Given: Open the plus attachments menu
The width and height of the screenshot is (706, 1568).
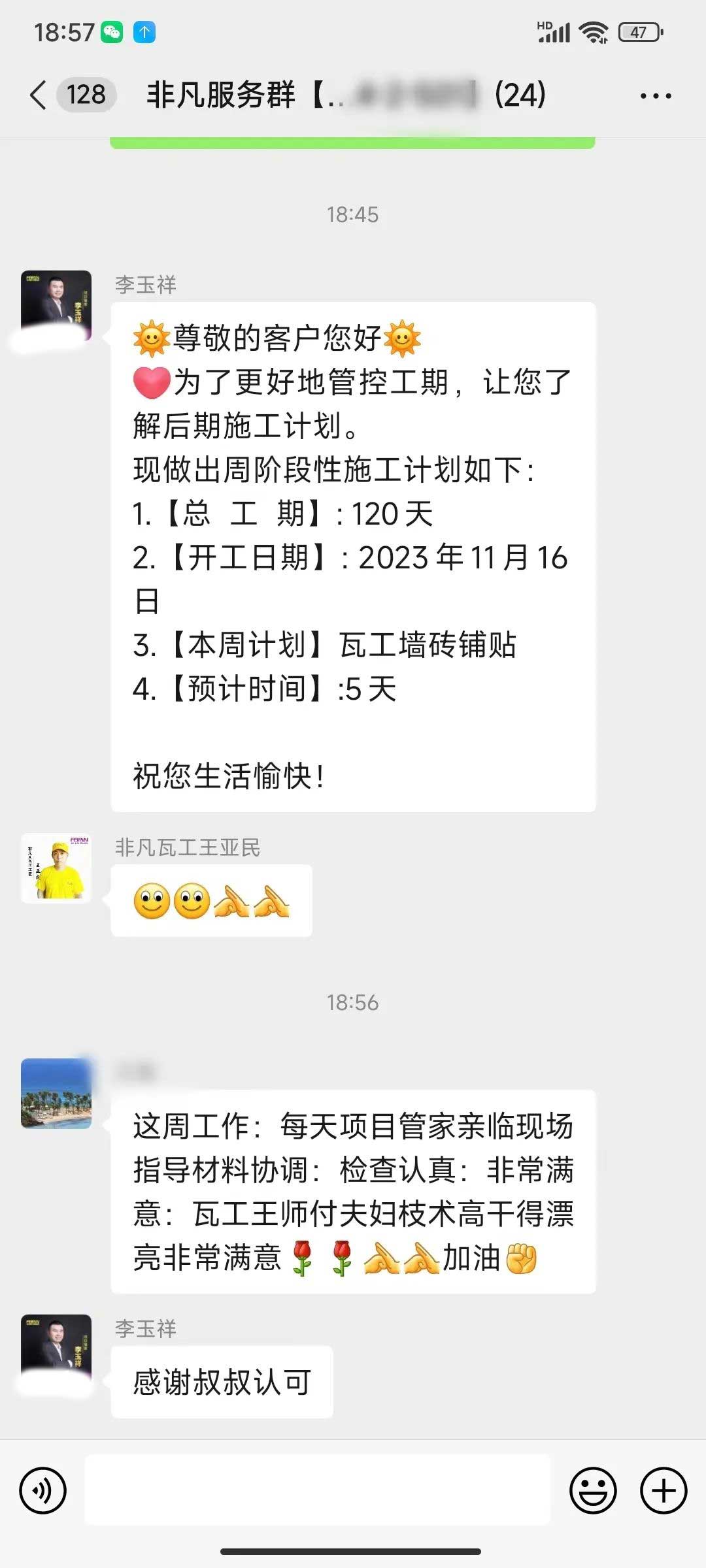Looking at the screenshot, I should (x=663, y=1490).
